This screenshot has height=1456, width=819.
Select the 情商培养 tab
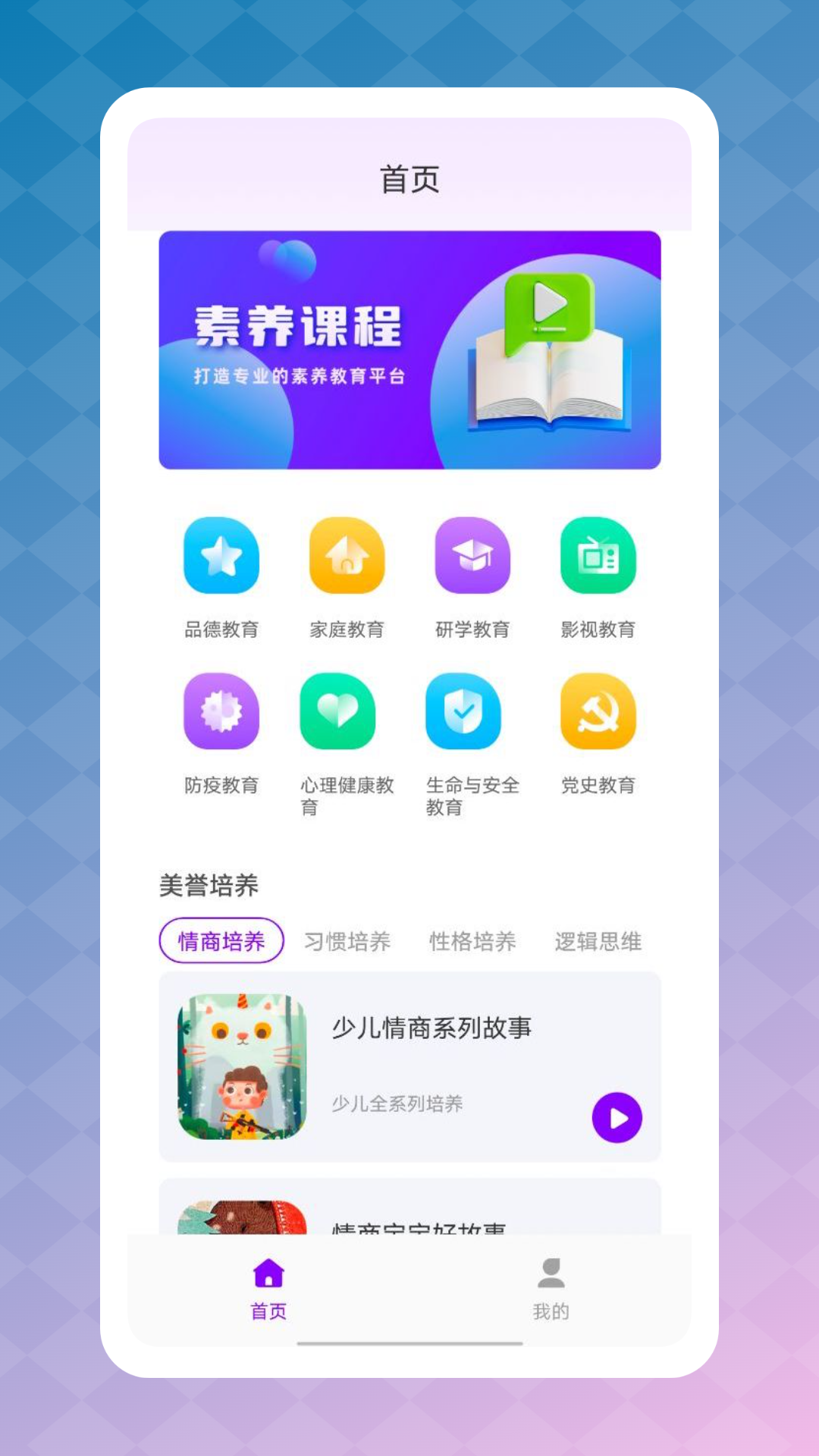tap(221, 941)
